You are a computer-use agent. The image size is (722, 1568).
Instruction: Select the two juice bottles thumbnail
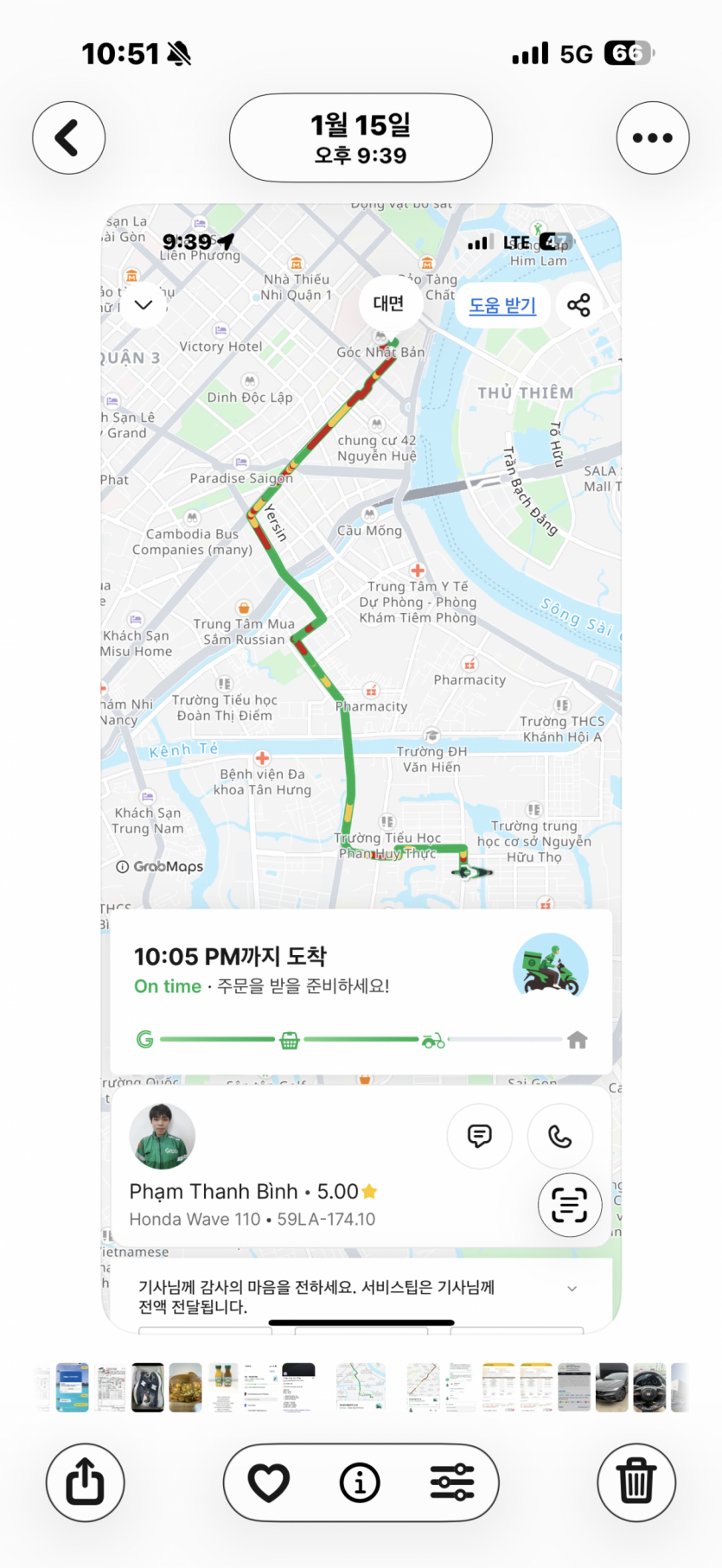[x=223, y=1387]
